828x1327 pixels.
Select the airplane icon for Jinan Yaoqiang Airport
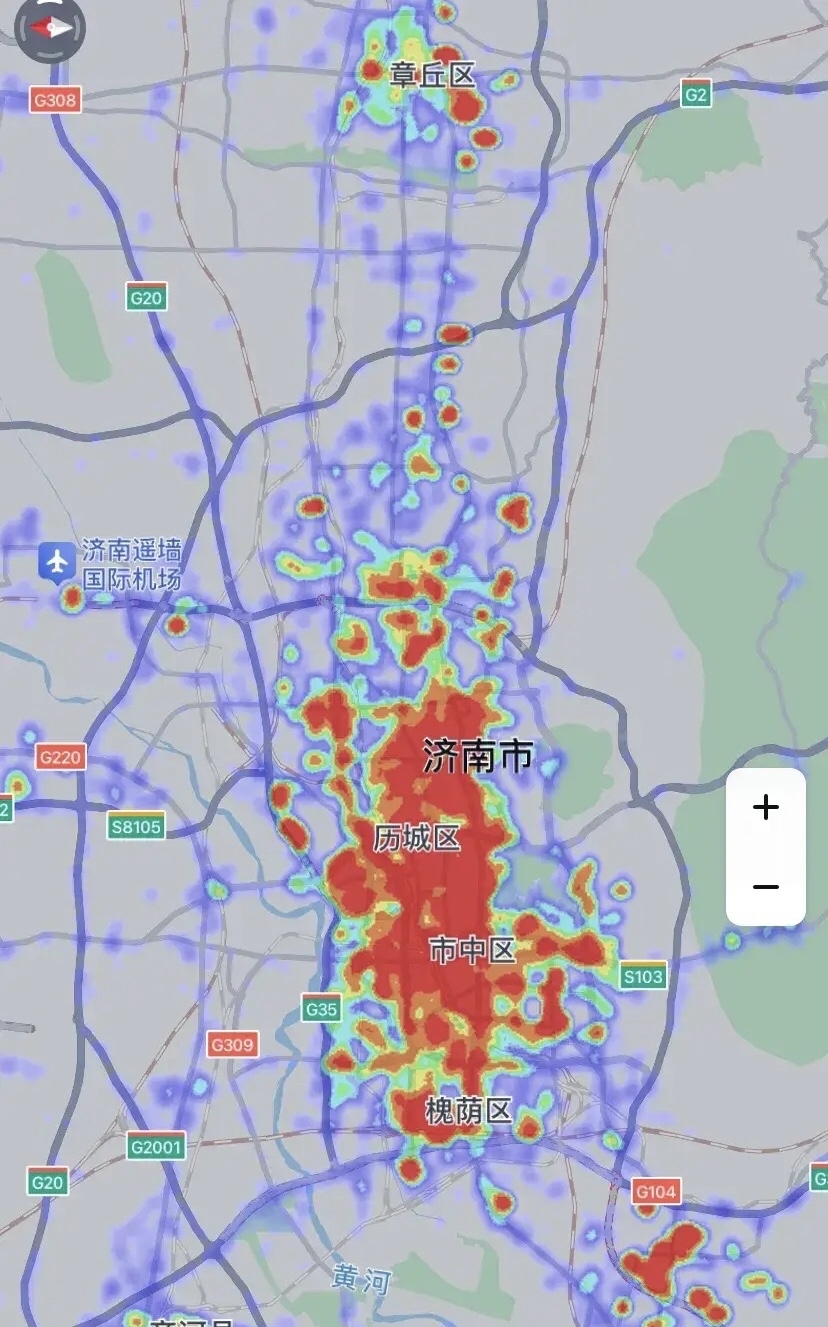pyautogui.click(x=56, y=557)
